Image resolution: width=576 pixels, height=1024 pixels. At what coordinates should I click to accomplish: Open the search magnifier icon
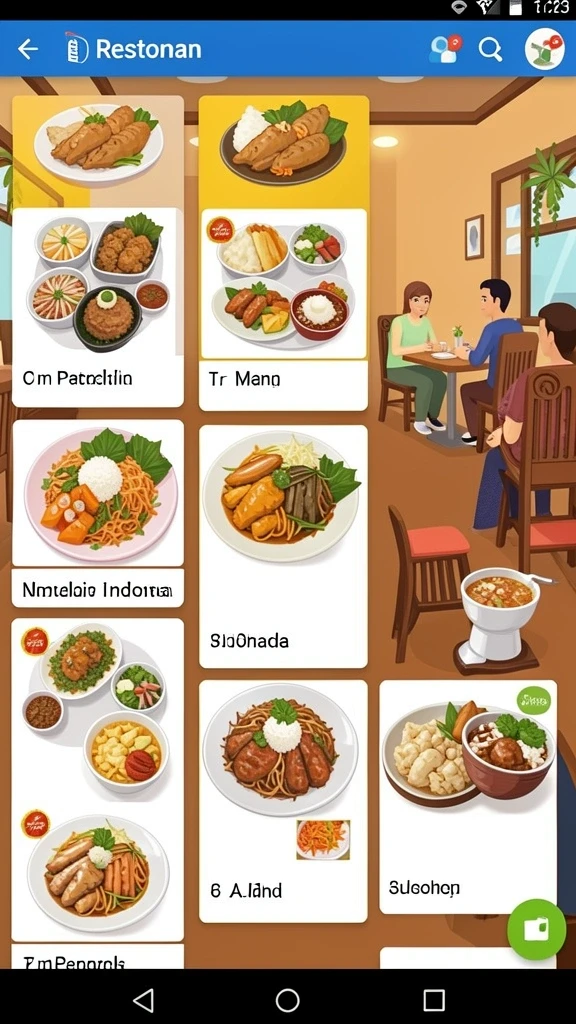tap(490, 49)
